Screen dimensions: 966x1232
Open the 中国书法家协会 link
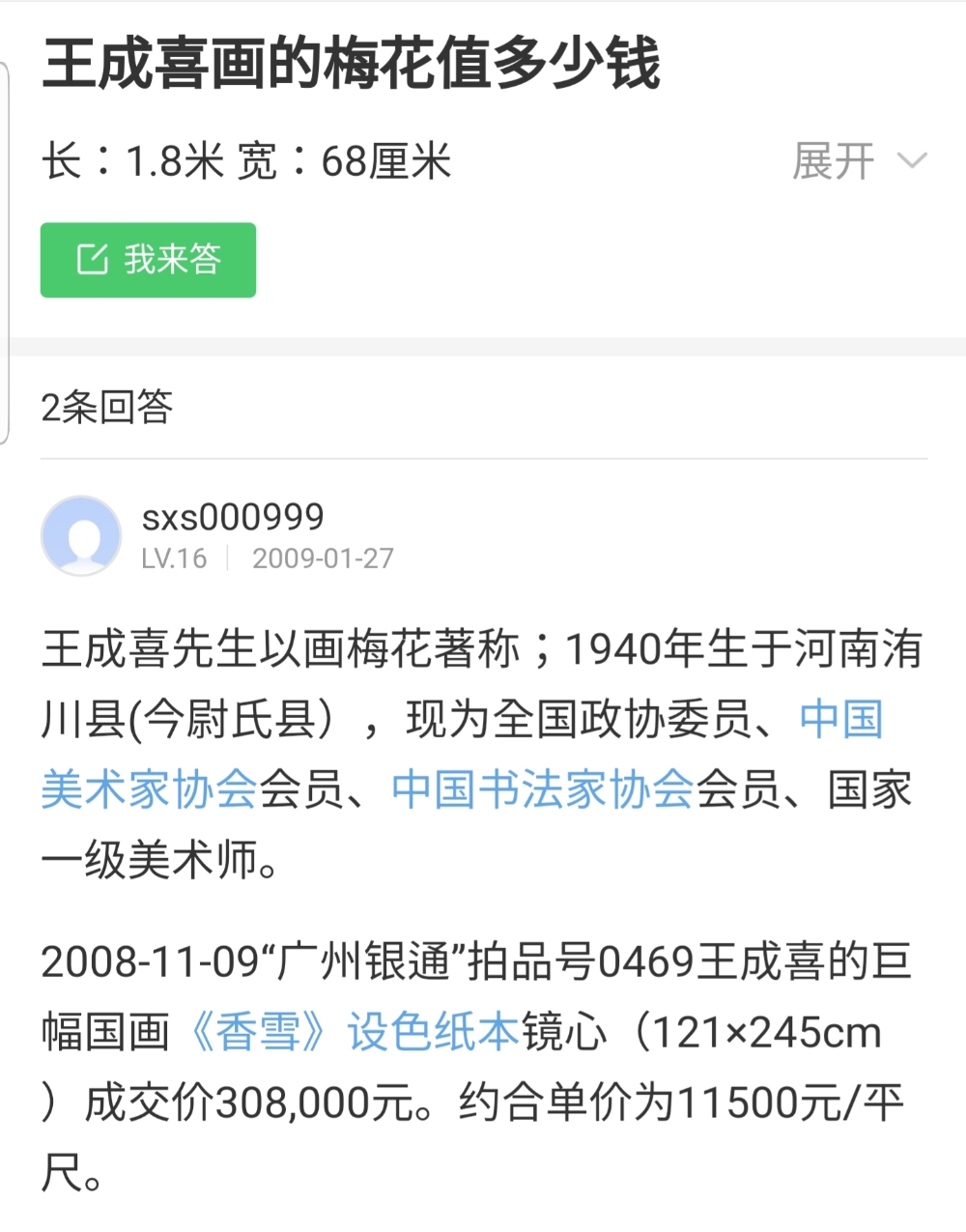[543, 789]
